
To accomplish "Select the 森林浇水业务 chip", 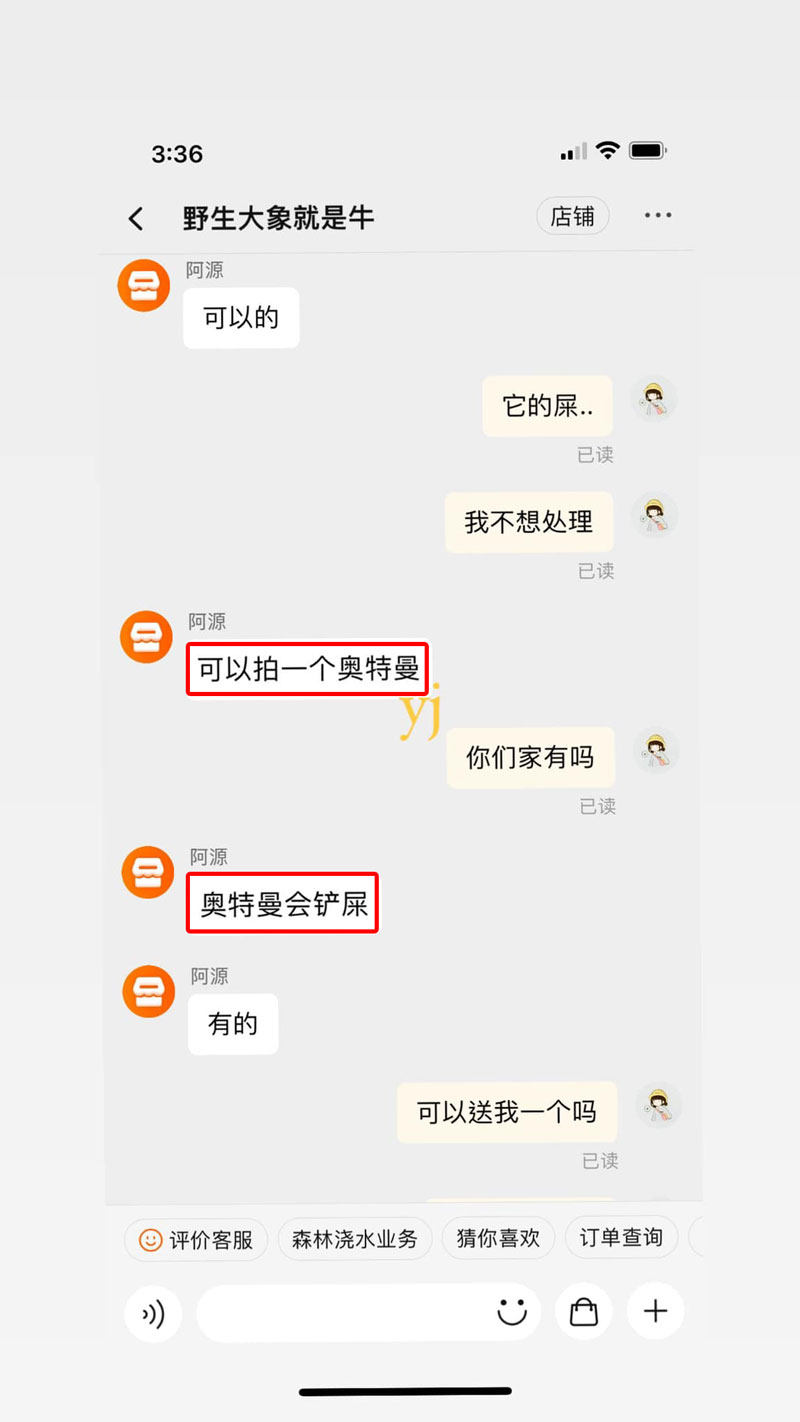I will [354, 1239].
